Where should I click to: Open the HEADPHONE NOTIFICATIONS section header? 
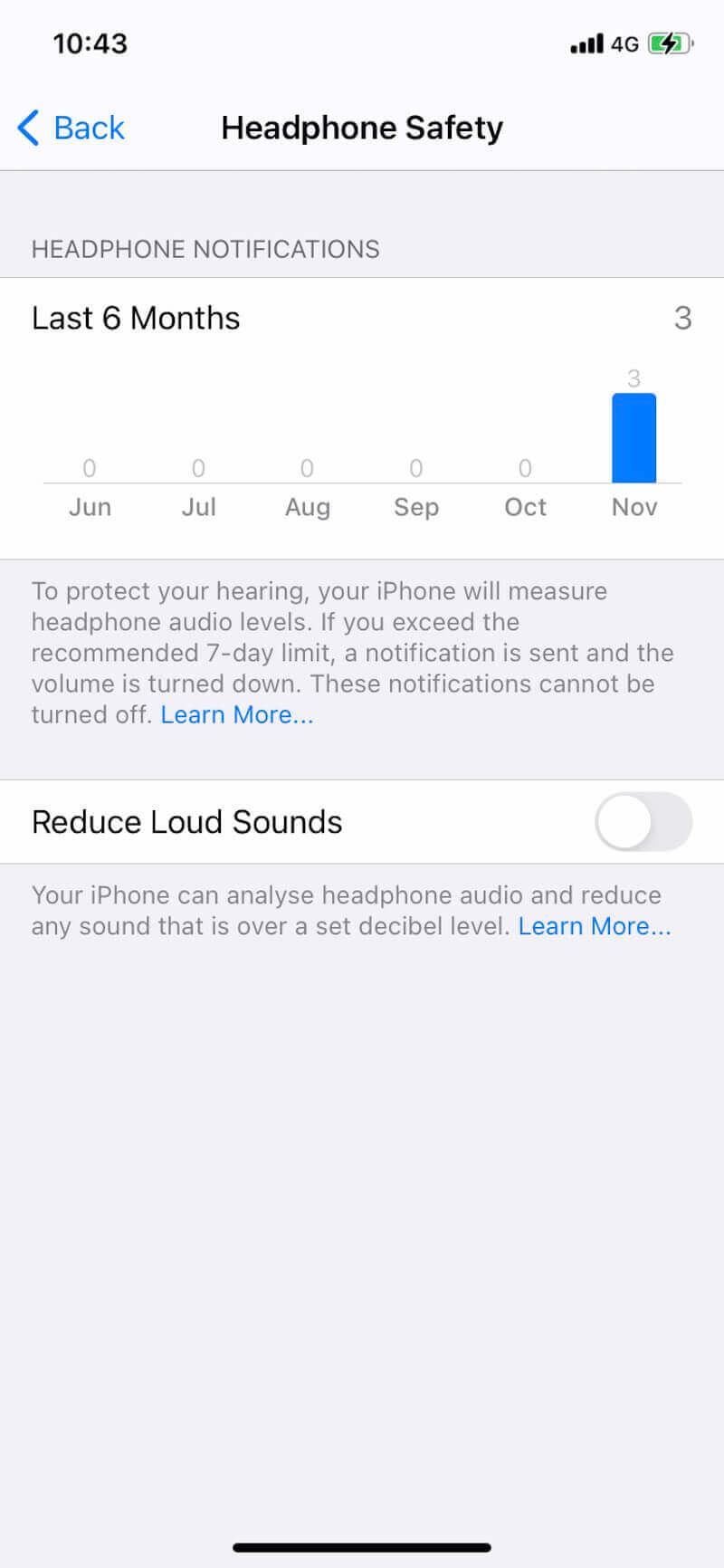[205, 249]
